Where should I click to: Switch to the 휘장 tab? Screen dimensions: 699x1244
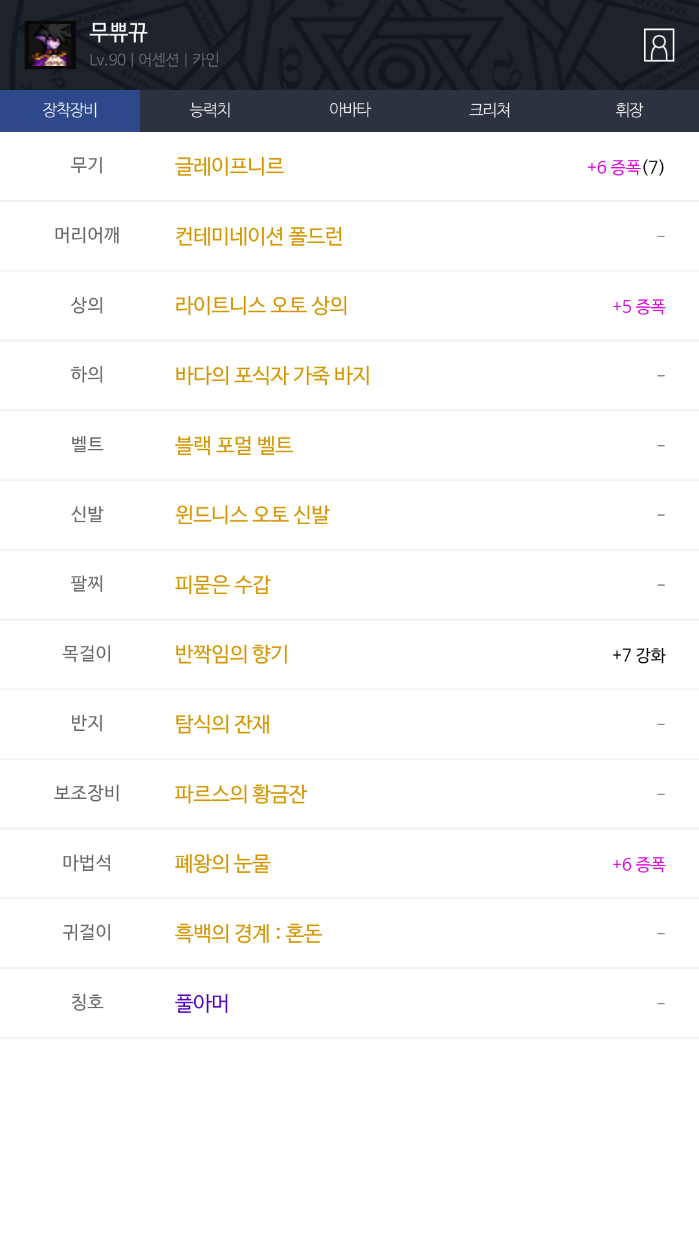click(x=629, y=110)
